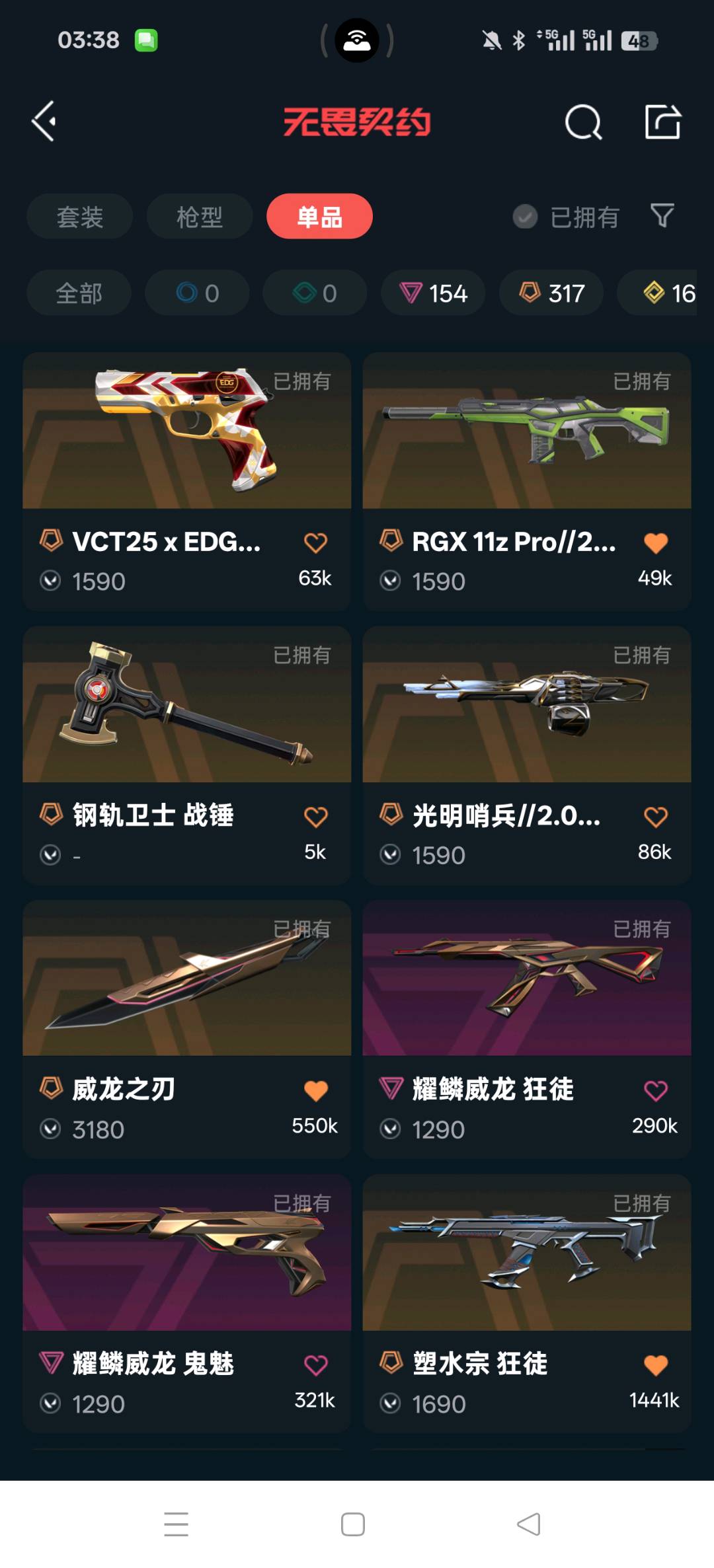Image resolution: width=714 pixels, height=1568 pixels.
Task: Open the search magnifier icon
Action: coord(583,122)
